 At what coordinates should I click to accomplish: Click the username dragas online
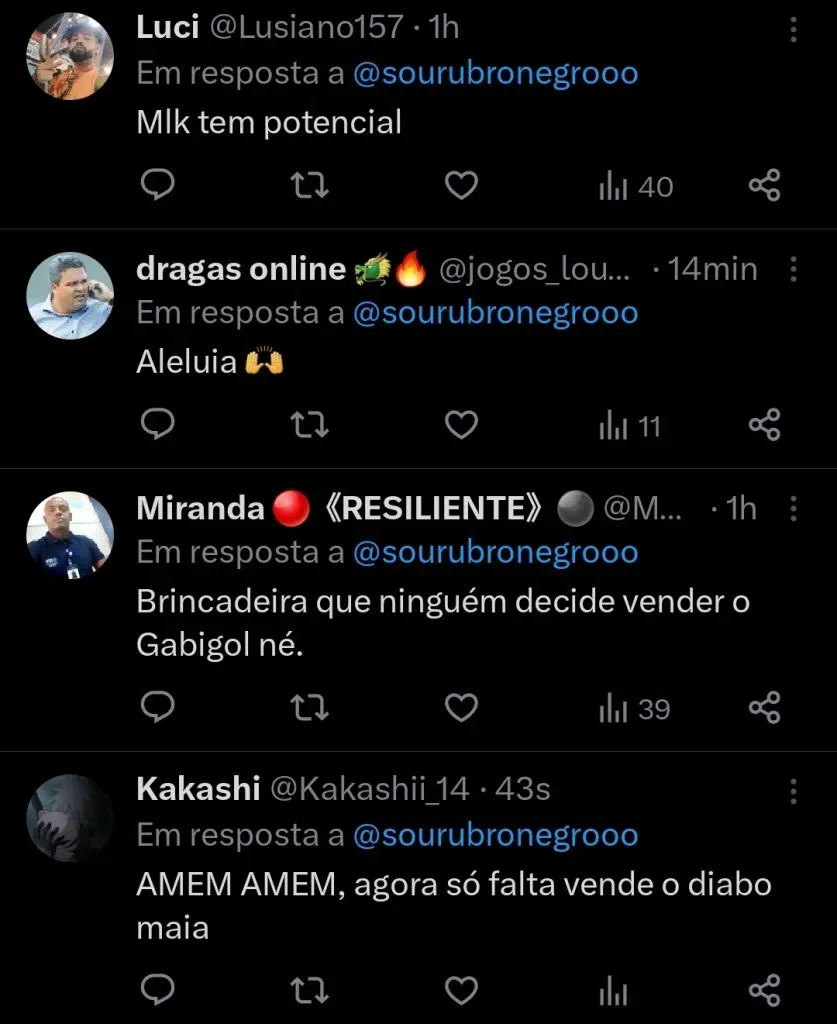[238, 268]
